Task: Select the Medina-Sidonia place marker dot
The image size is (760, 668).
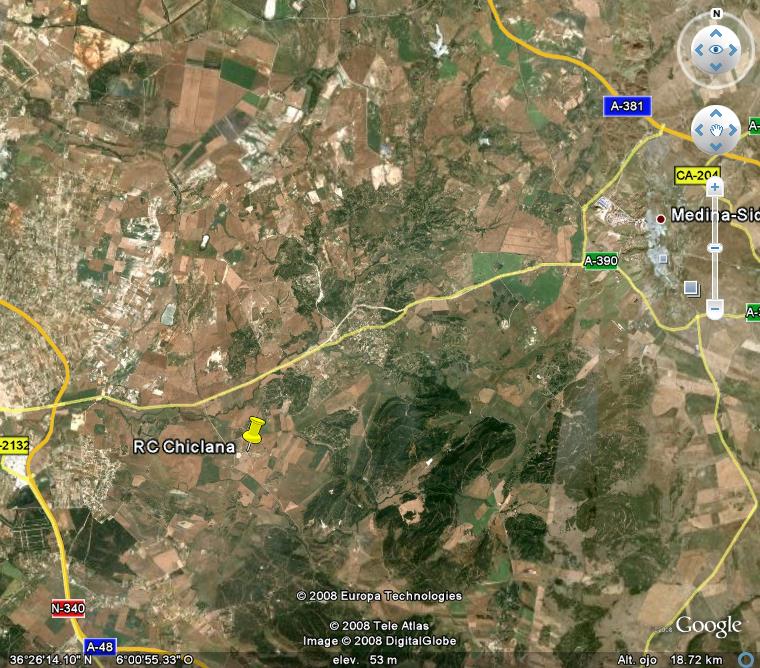Action: (x=660, y=219)
